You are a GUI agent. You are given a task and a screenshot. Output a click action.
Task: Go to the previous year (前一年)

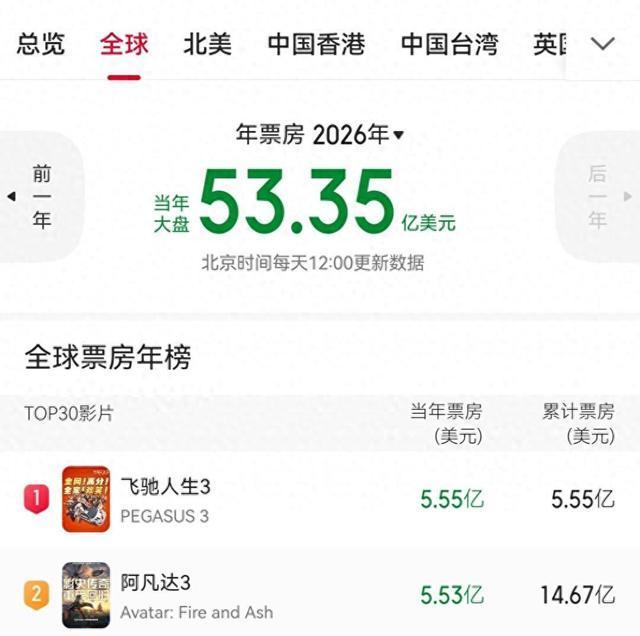click(x=41, y=197)
